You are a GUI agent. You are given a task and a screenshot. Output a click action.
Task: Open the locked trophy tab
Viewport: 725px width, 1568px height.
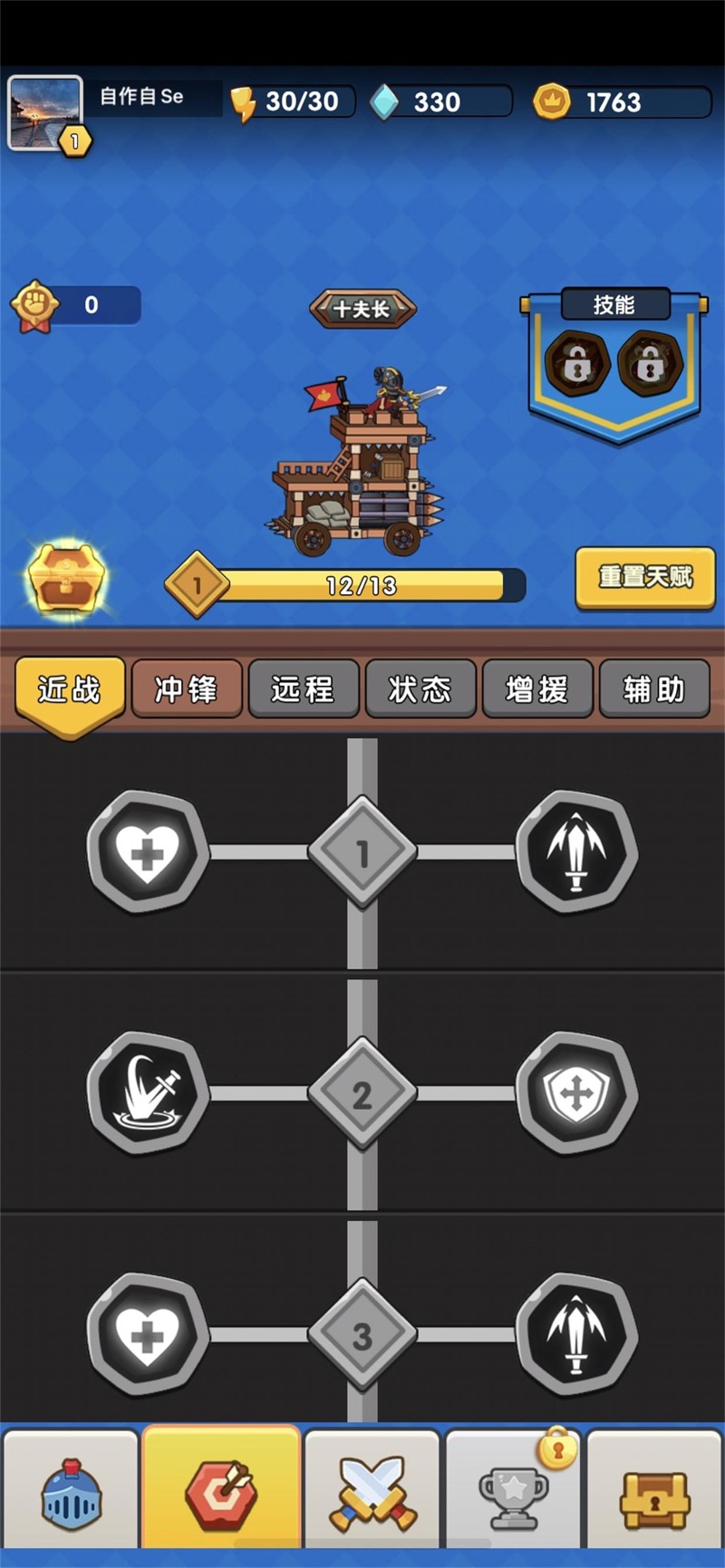(x=513, y=1493)
